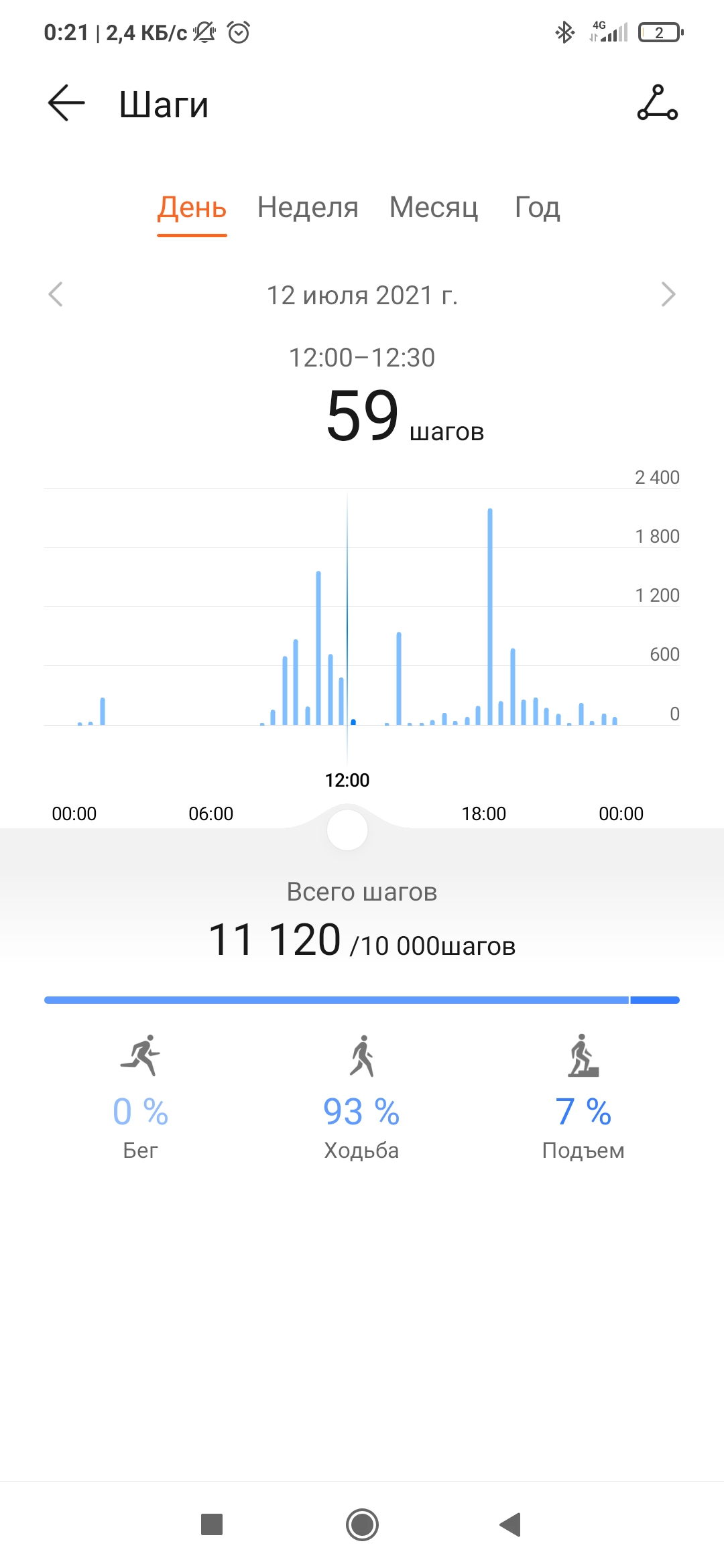
Task: Tap the Bluetooth icon in the status bar
Action: click(x=564, y=31)
